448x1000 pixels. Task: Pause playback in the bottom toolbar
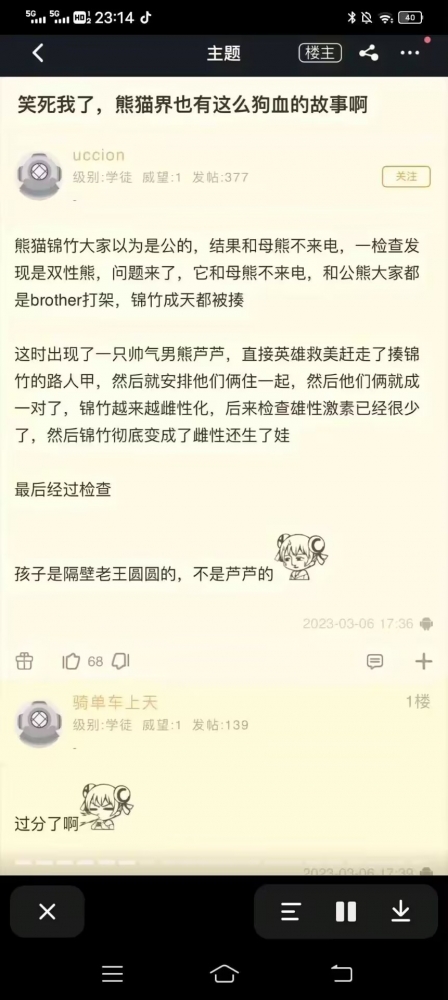(x=346, y=912)
